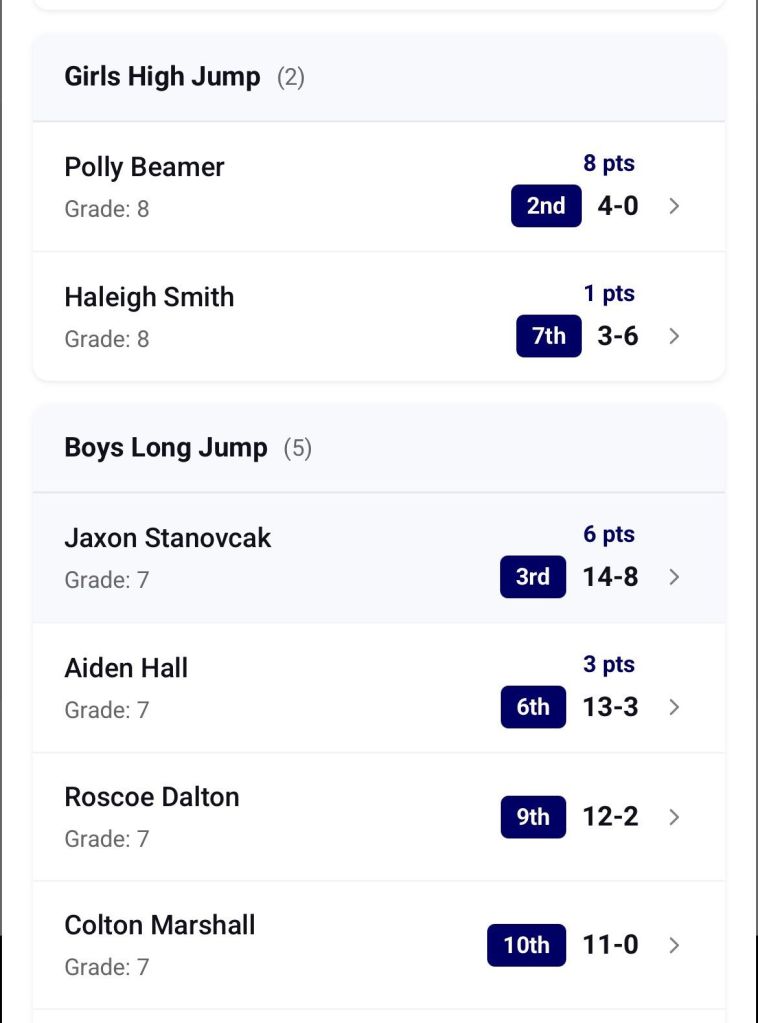The height and width of the screenshot is (1023, 758).
Task: Tap Colton Marshall's long jump row
Action: click(378, 945)
